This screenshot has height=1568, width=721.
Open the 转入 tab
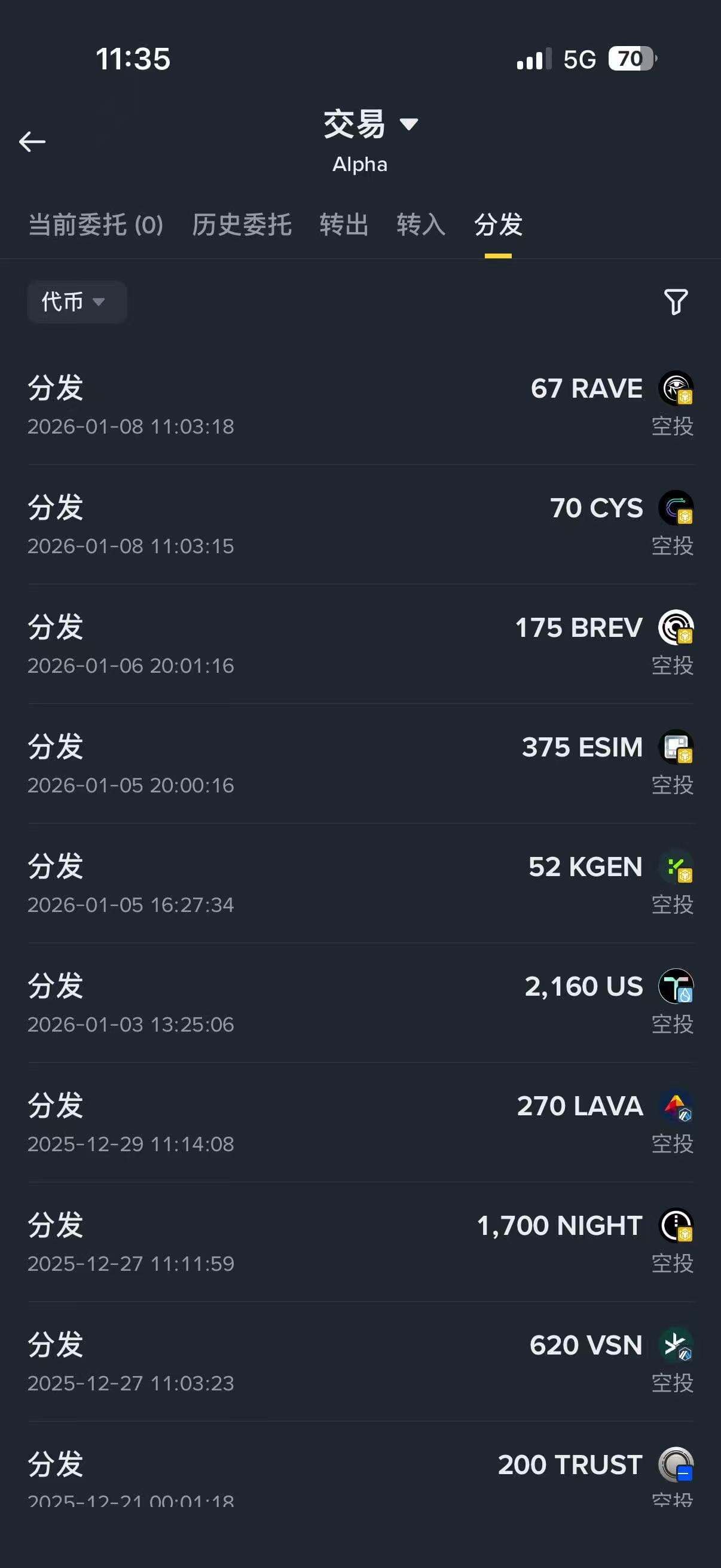pyautogui.click(x=420, y=225)
